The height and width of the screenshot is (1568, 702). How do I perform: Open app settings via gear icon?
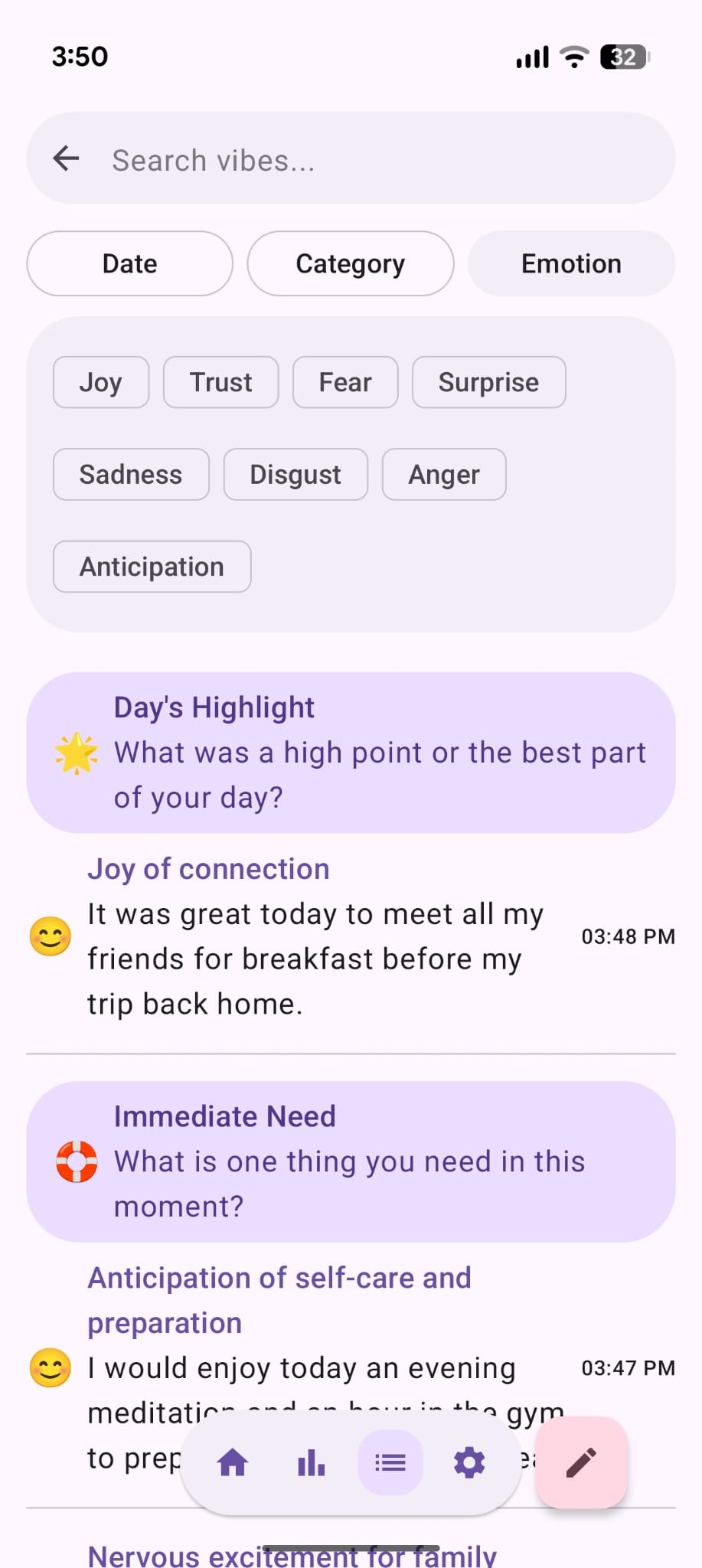469,1462
